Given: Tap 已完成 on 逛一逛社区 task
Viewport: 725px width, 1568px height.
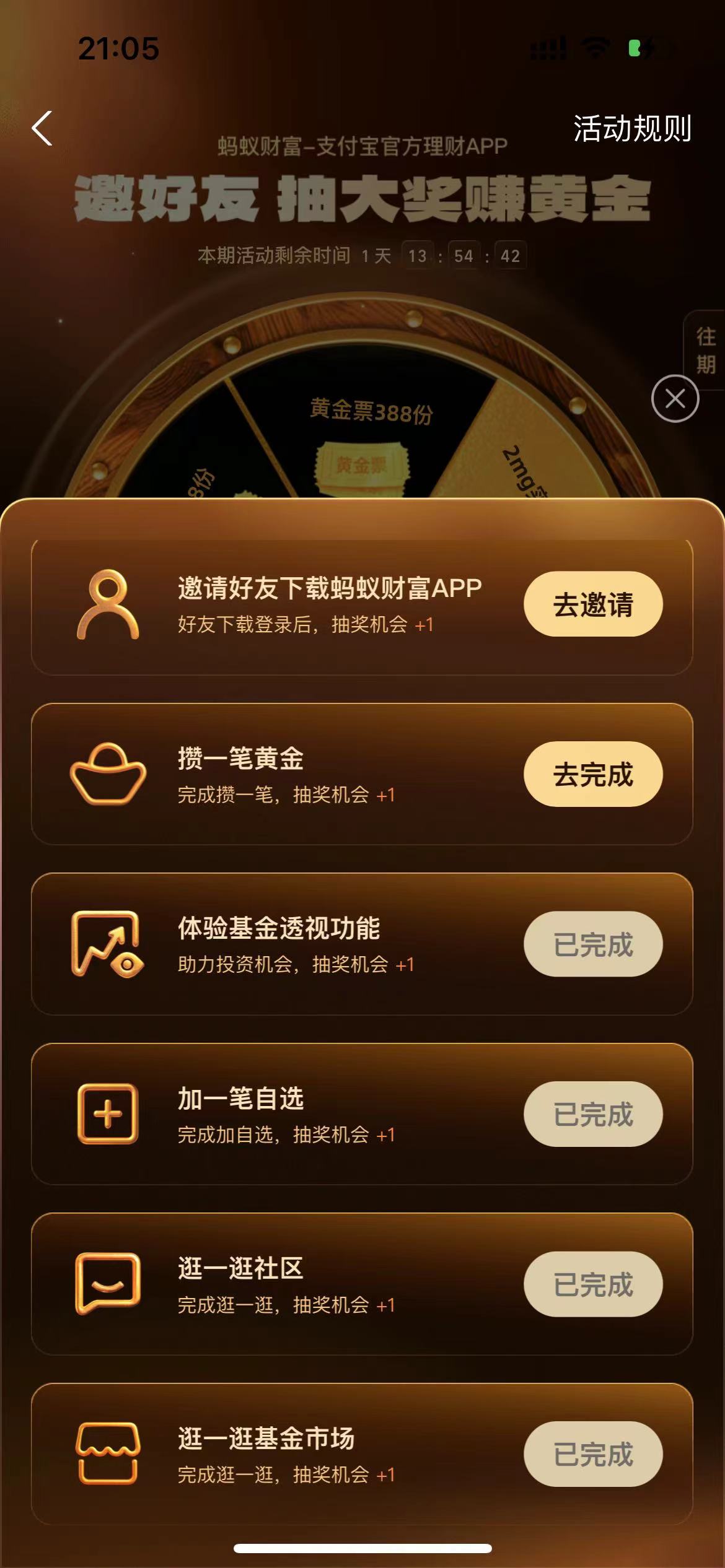Looking at the screenshot, I should pos(593,1284).
